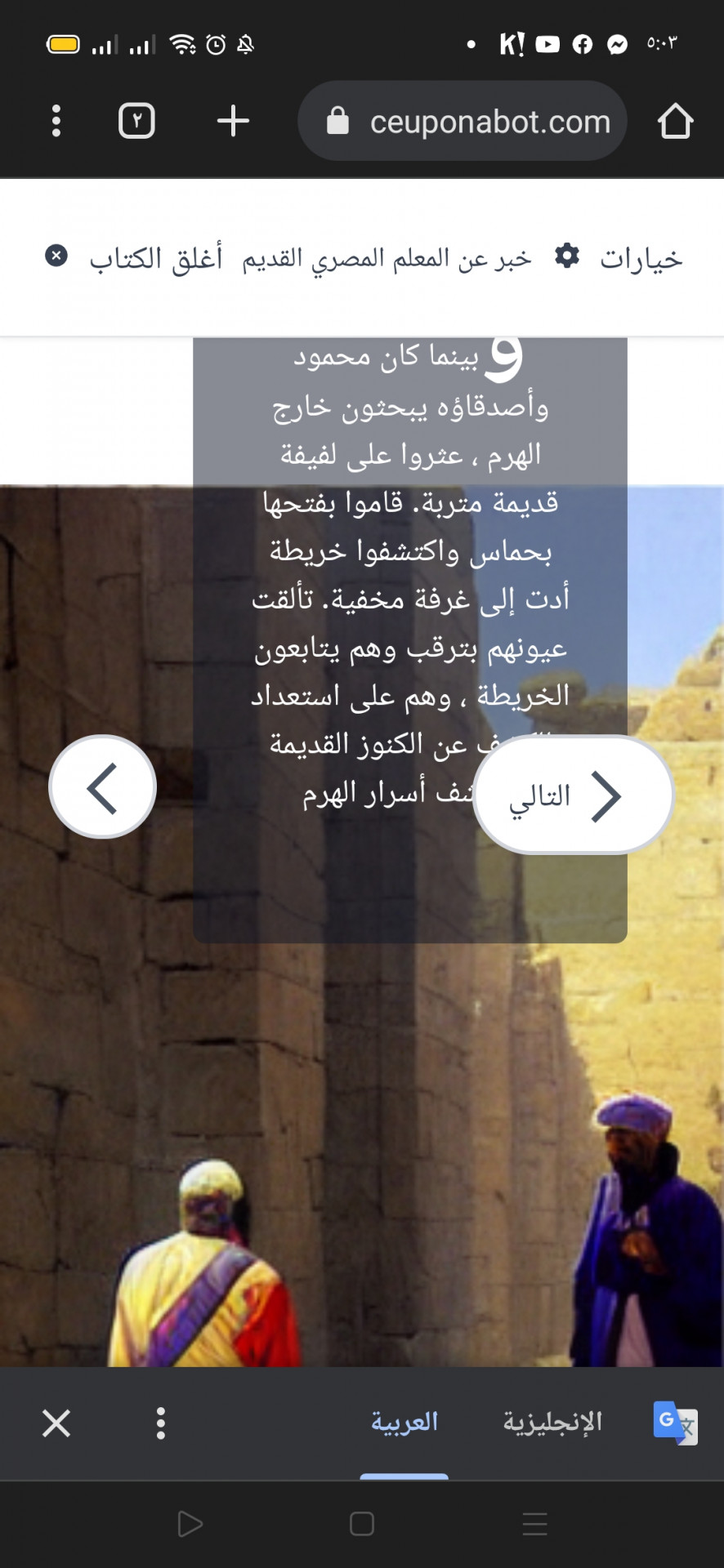
Task: Go back to the previous story page
Action: [102, 787]
